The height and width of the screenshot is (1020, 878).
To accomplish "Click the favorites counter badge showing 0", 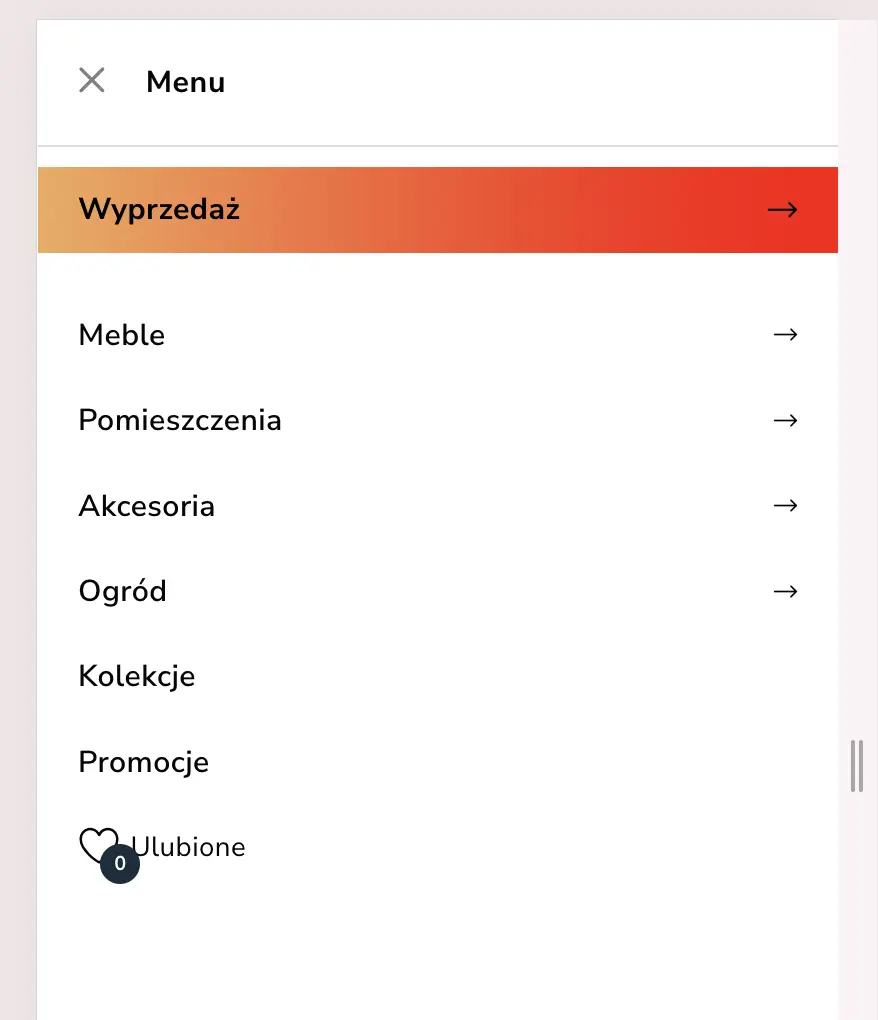I will coord(119,863).
